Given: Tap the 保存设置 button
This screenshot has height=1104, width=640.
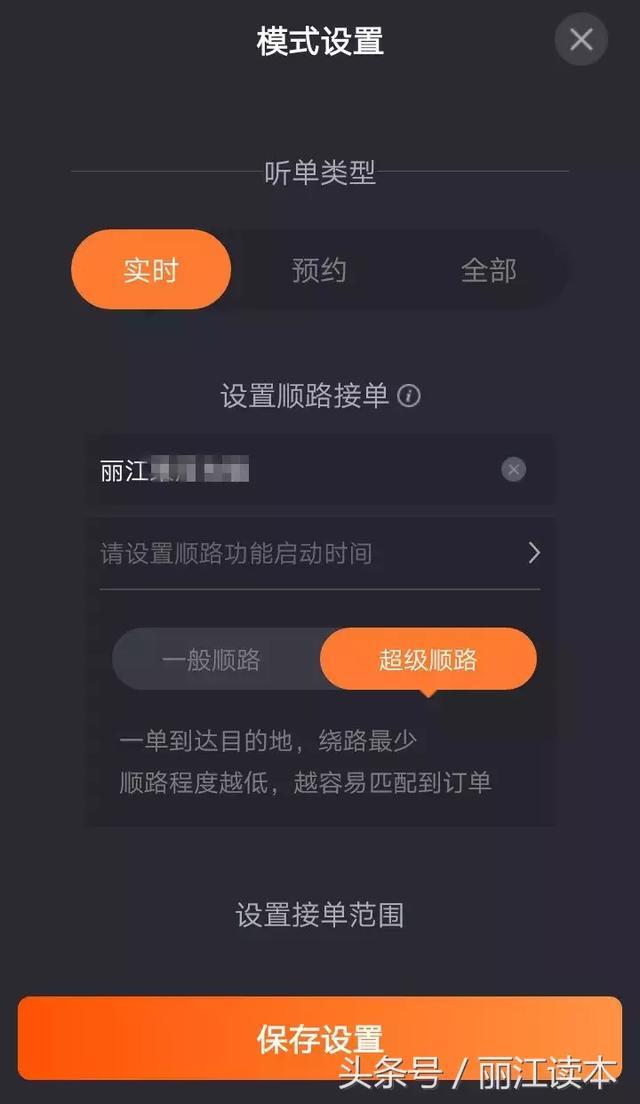Looking at the screenshot, I should pyautogui.click(x=320, y=1039).
